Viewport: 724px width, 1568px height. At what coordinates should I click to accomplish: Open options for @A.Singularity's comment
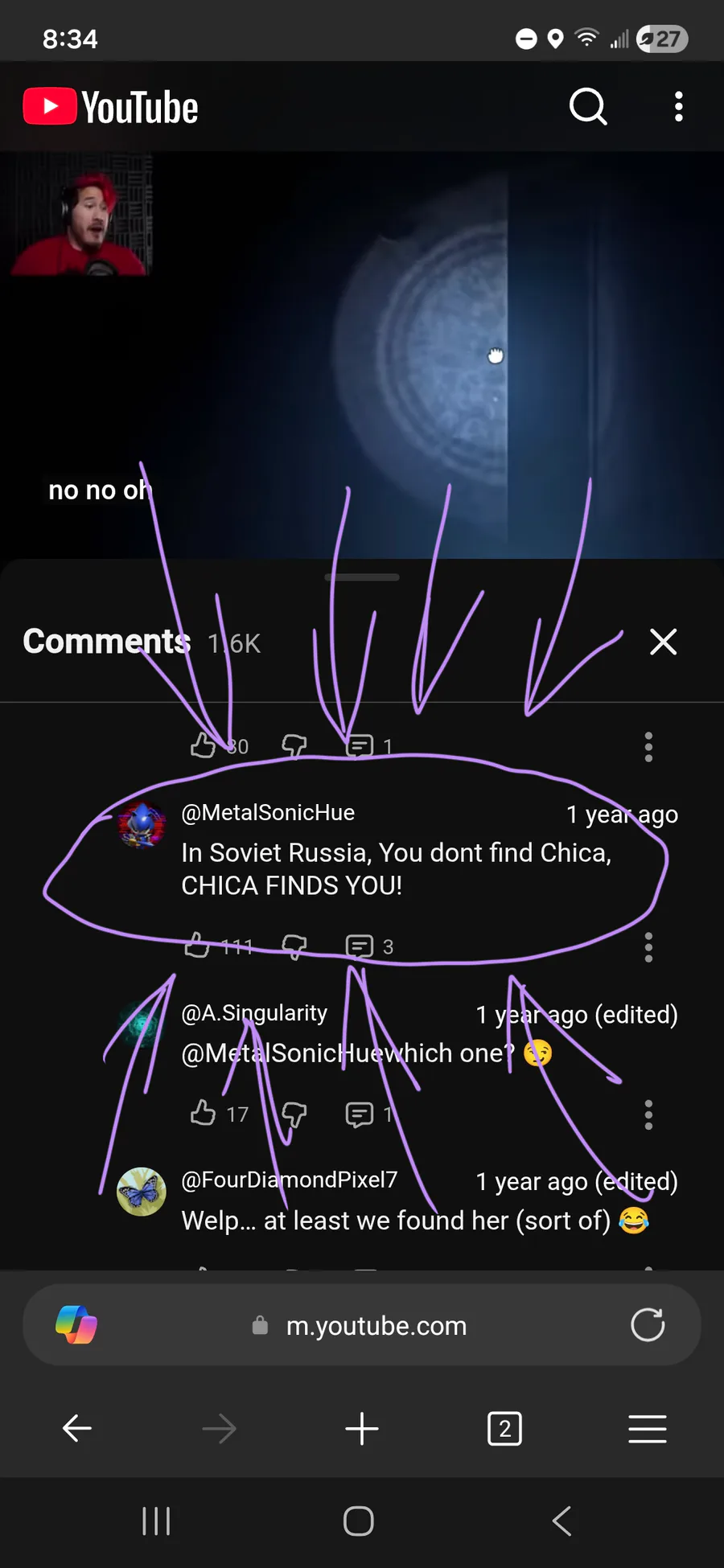648,1114
